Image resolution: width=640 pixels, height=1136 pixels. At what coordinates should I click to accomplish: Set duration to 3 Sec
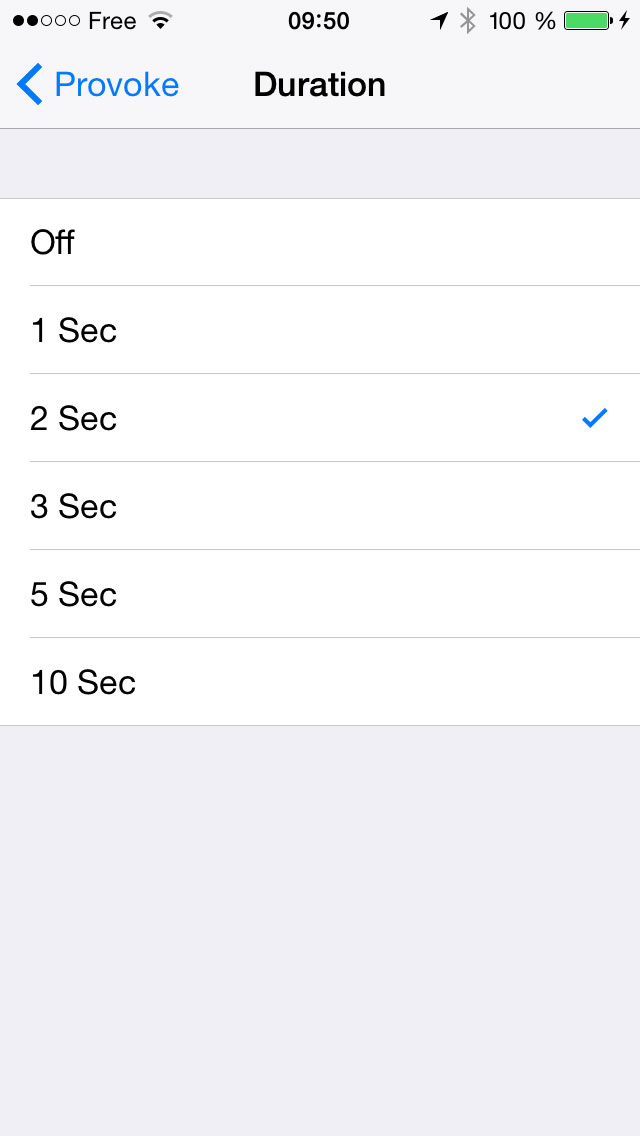pyautogui.click(x=320, y=506)
